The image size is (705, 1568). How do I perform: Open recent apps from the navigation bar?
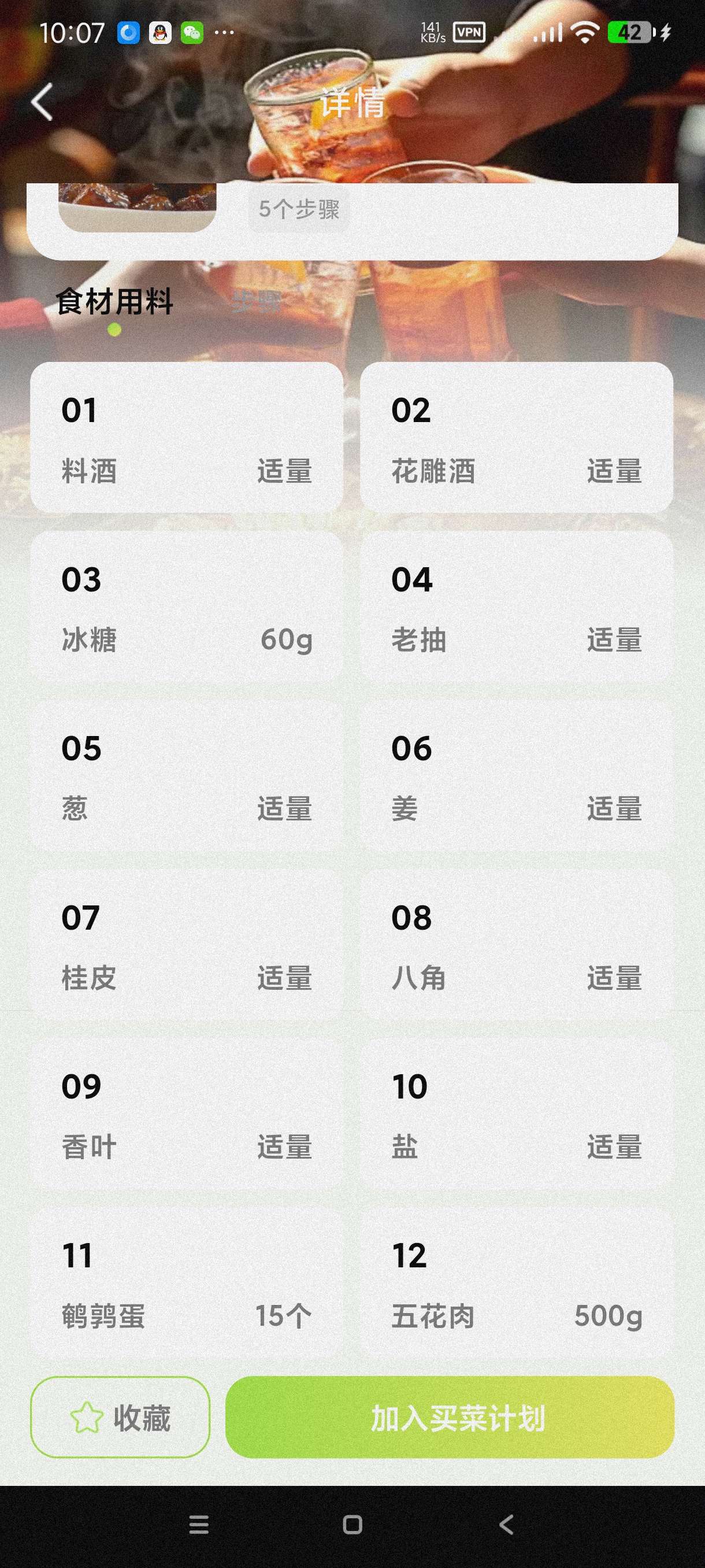199,1525
